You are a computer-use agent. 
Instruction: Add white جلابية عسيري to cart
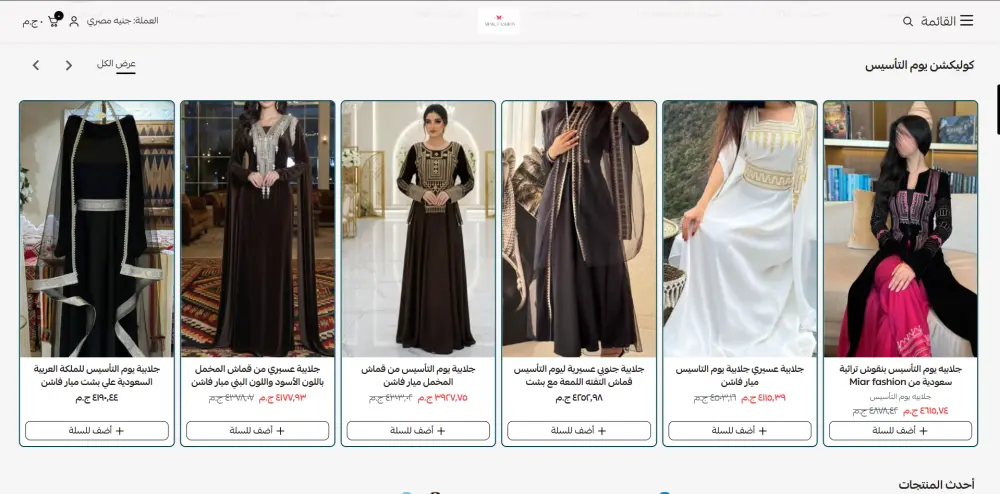(740, 431)
